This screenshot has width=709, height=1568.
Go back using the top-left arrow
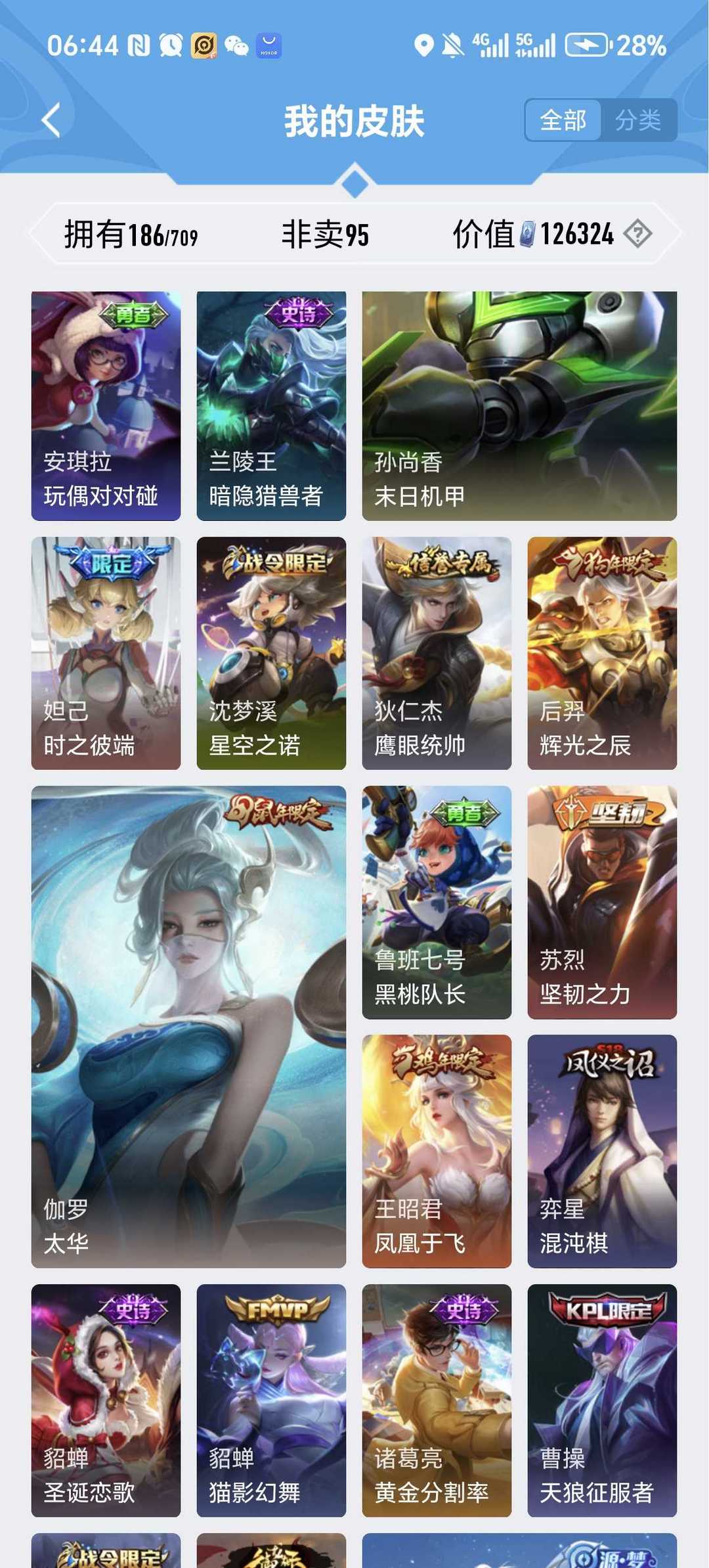(x=51, y=120)
